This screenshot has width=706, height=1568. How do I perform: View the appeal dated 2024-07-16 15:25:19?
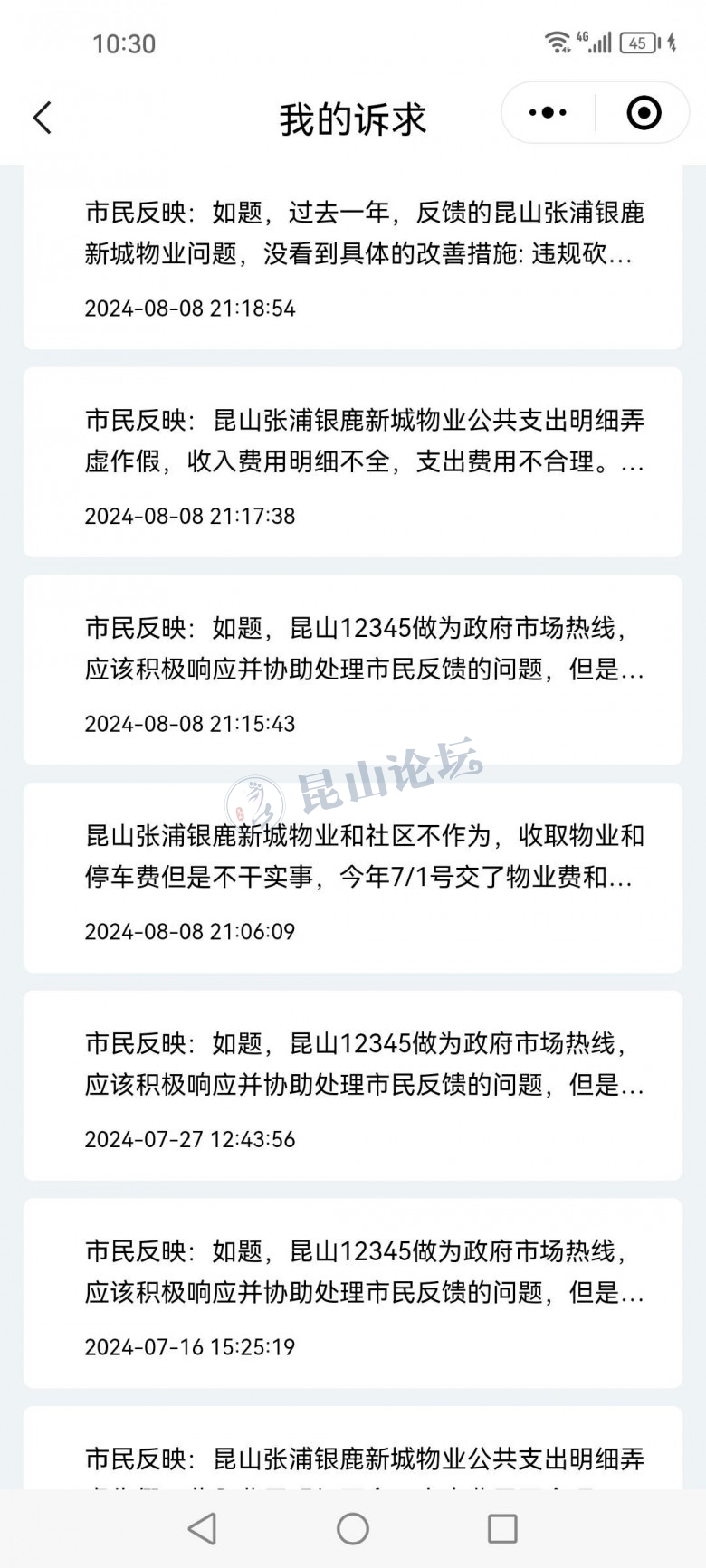353,1293
